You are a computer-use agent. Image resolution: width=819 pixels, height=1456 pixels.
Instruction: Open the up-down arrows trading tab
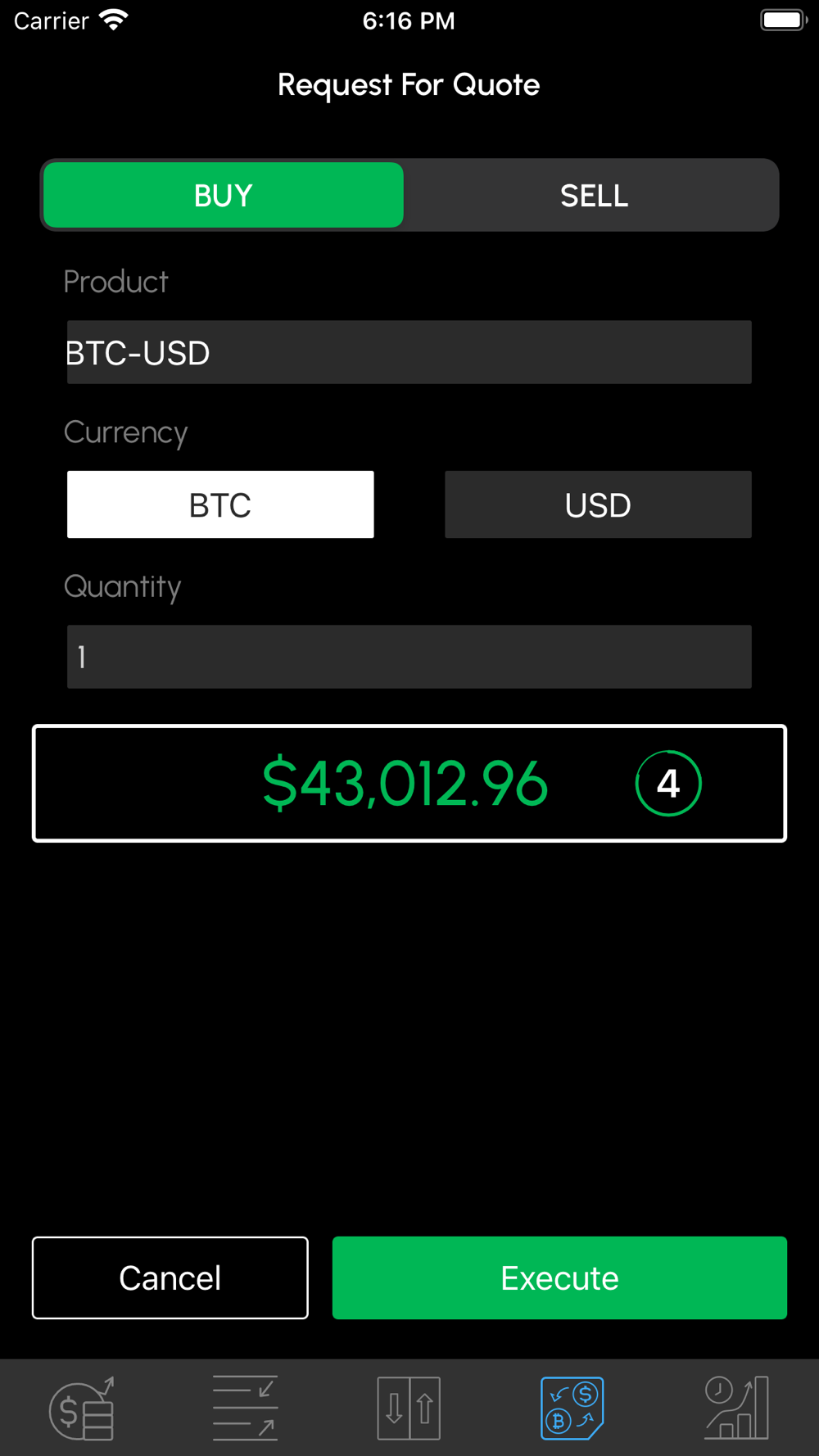click(409, 1409)
